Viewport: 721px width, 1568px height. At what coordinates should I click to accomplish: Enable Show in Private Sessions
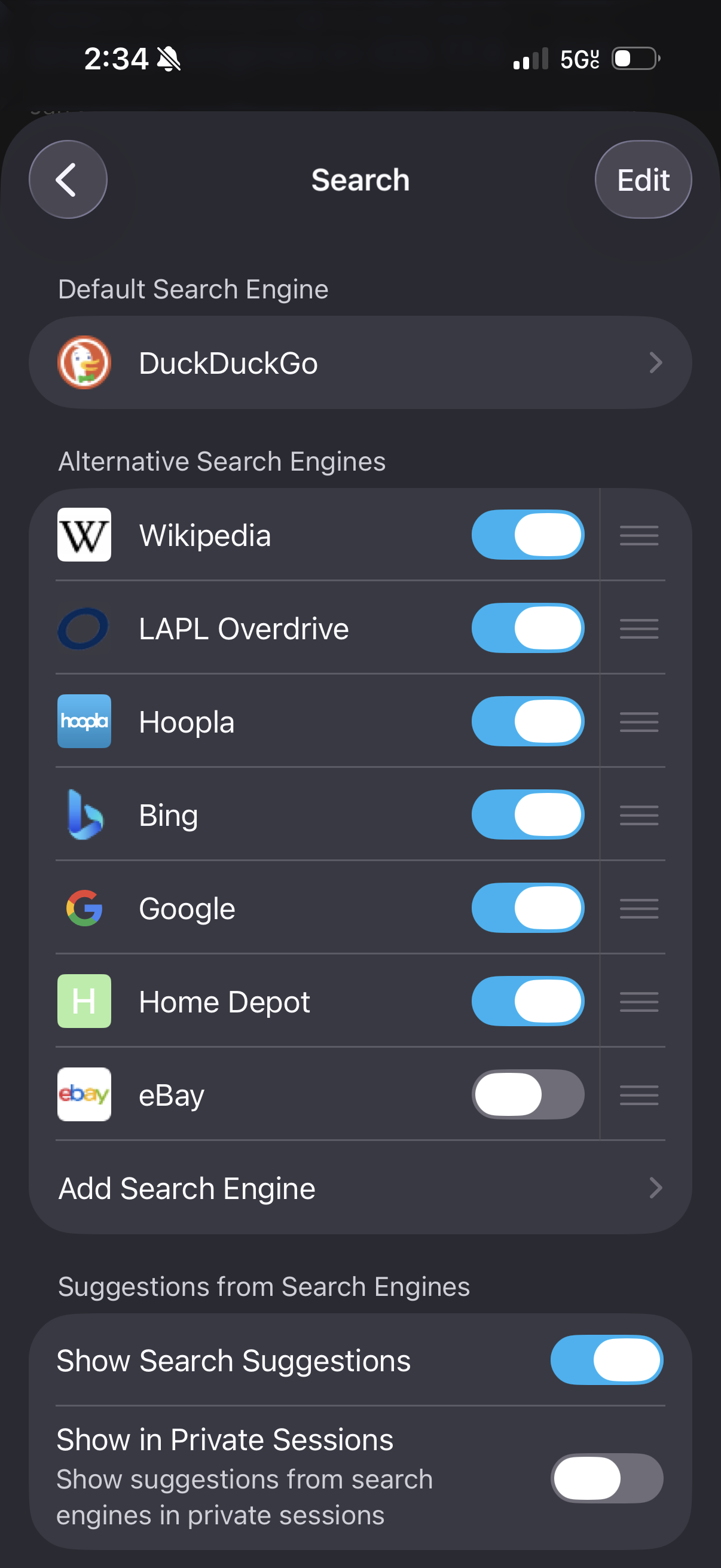(606, 1478)
